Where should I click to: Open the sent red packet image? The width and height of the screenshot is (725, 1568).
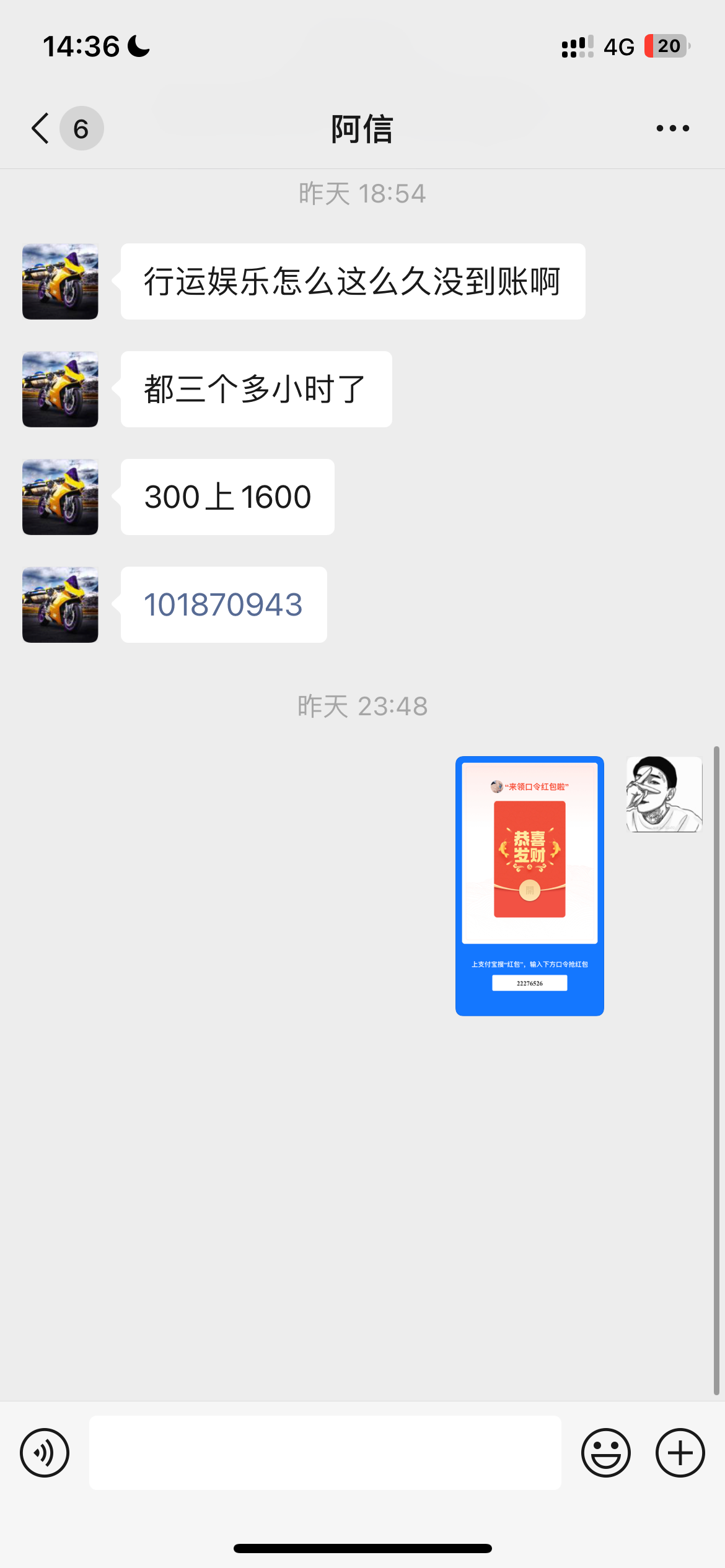tap(529, 886)
